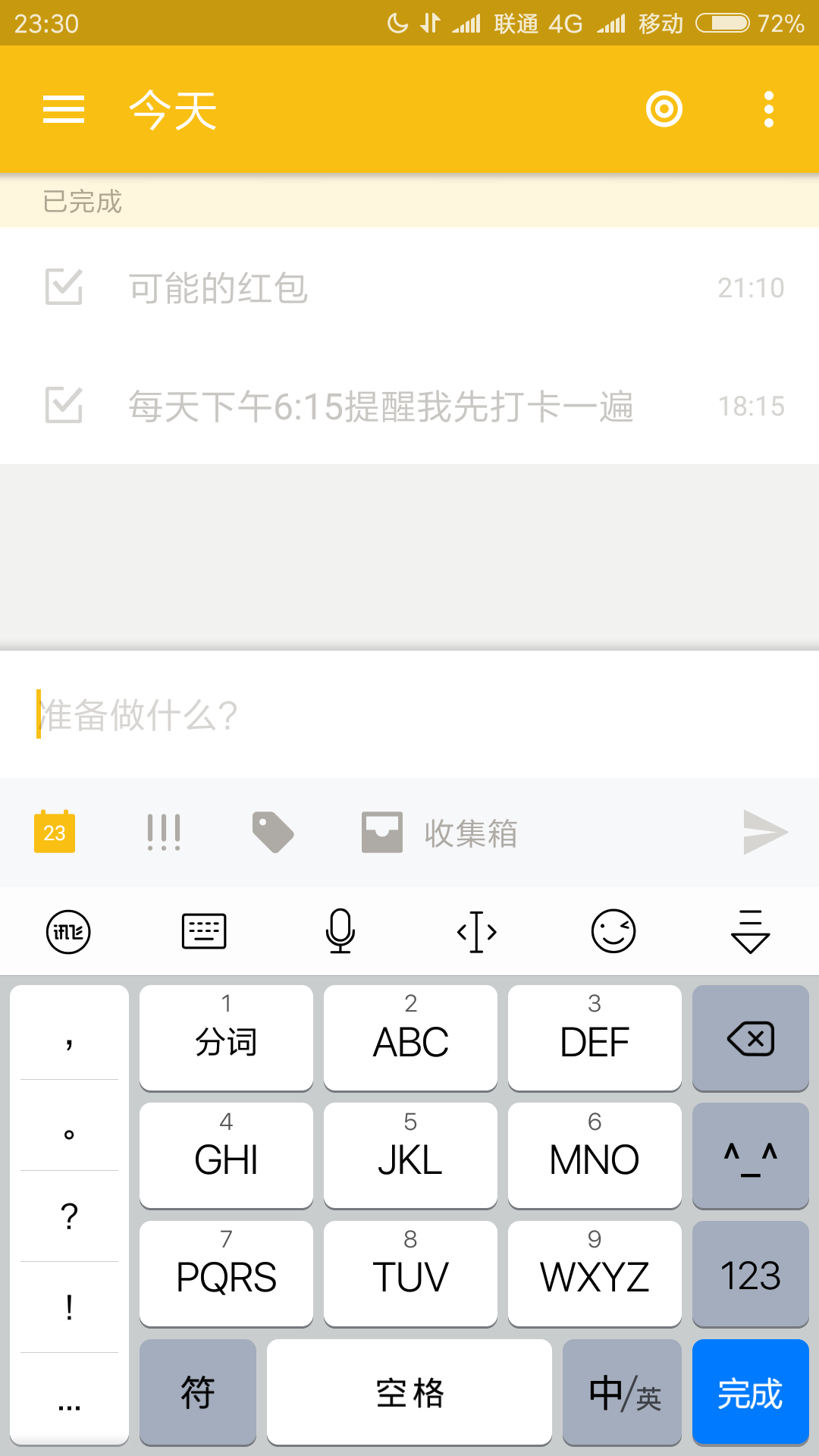
Task: Open the keyboard layout switcher
Action: [x=204, y=931]
